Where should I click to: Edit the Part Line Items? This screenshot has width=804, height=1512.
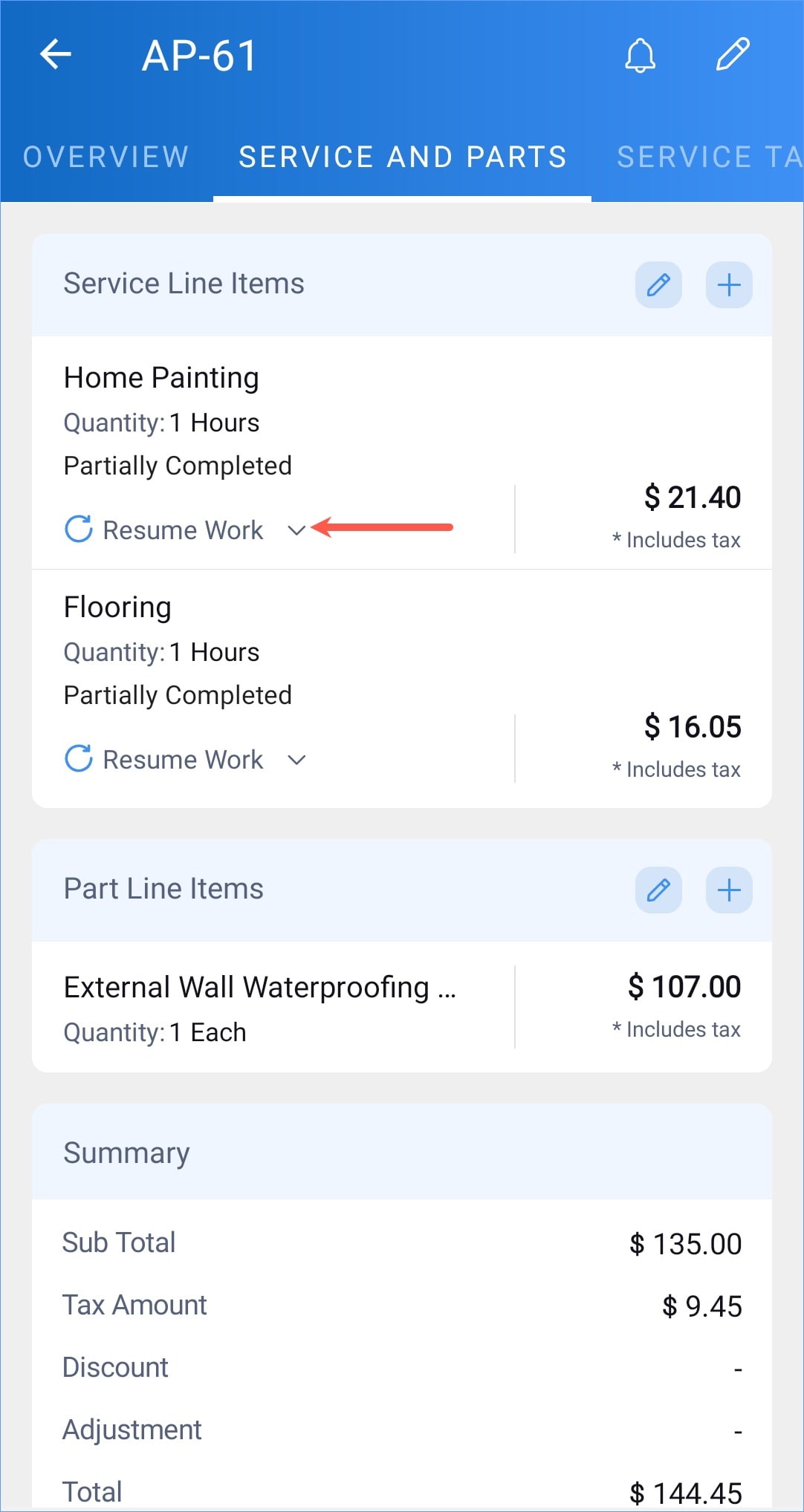658,890
